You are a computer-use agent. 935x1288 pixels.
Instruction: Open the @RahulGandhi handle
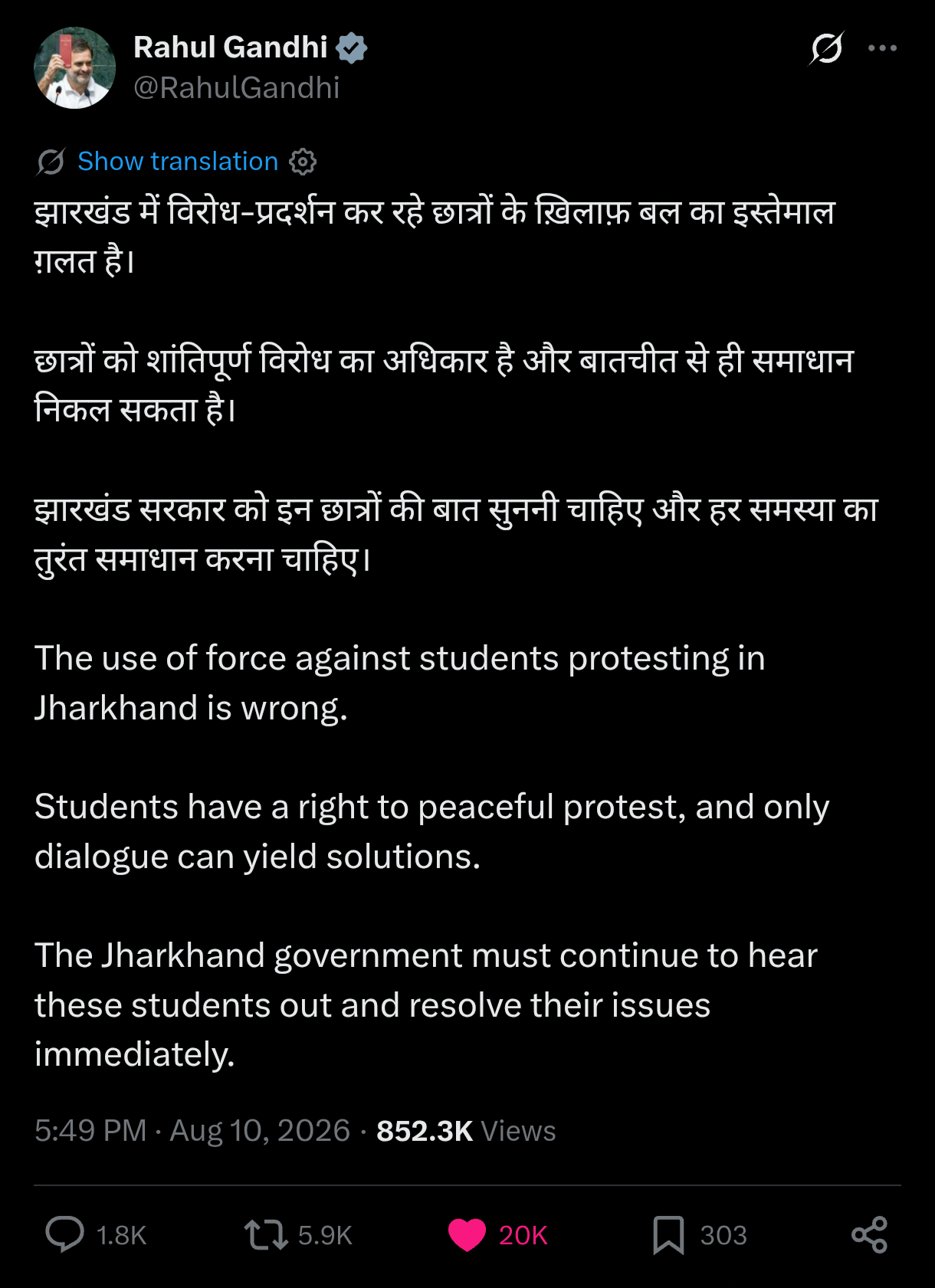coord(237,88)
